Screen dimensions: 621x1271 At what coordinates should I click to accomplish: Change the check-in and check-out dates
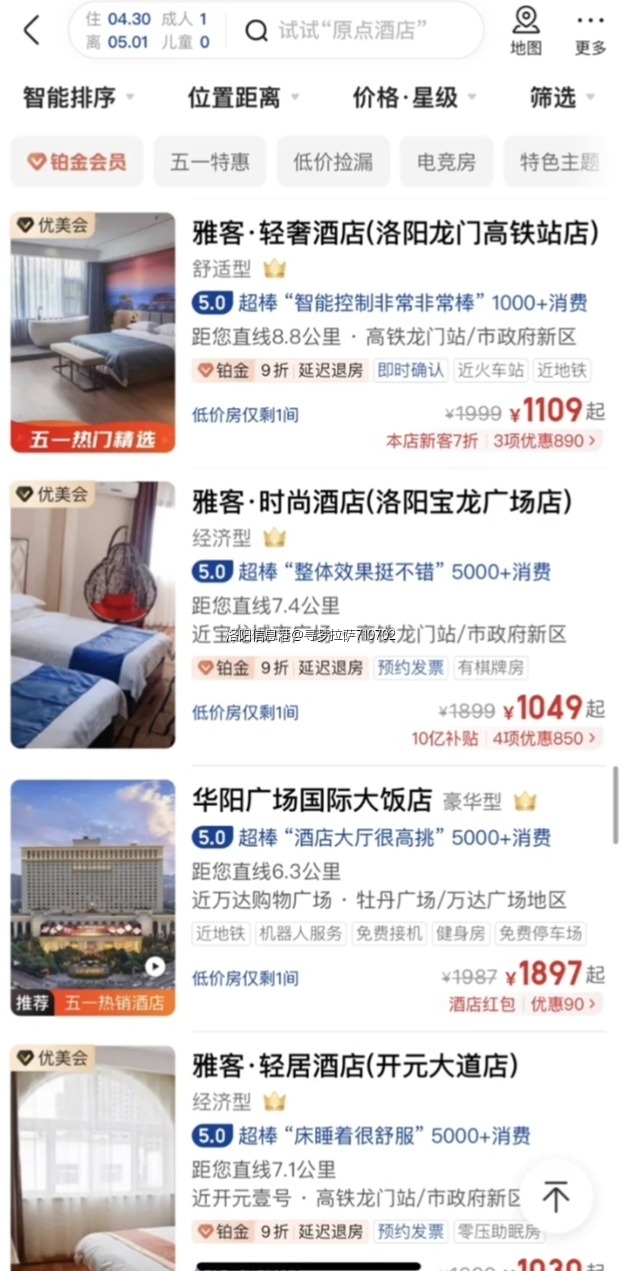tap(118, 31)
